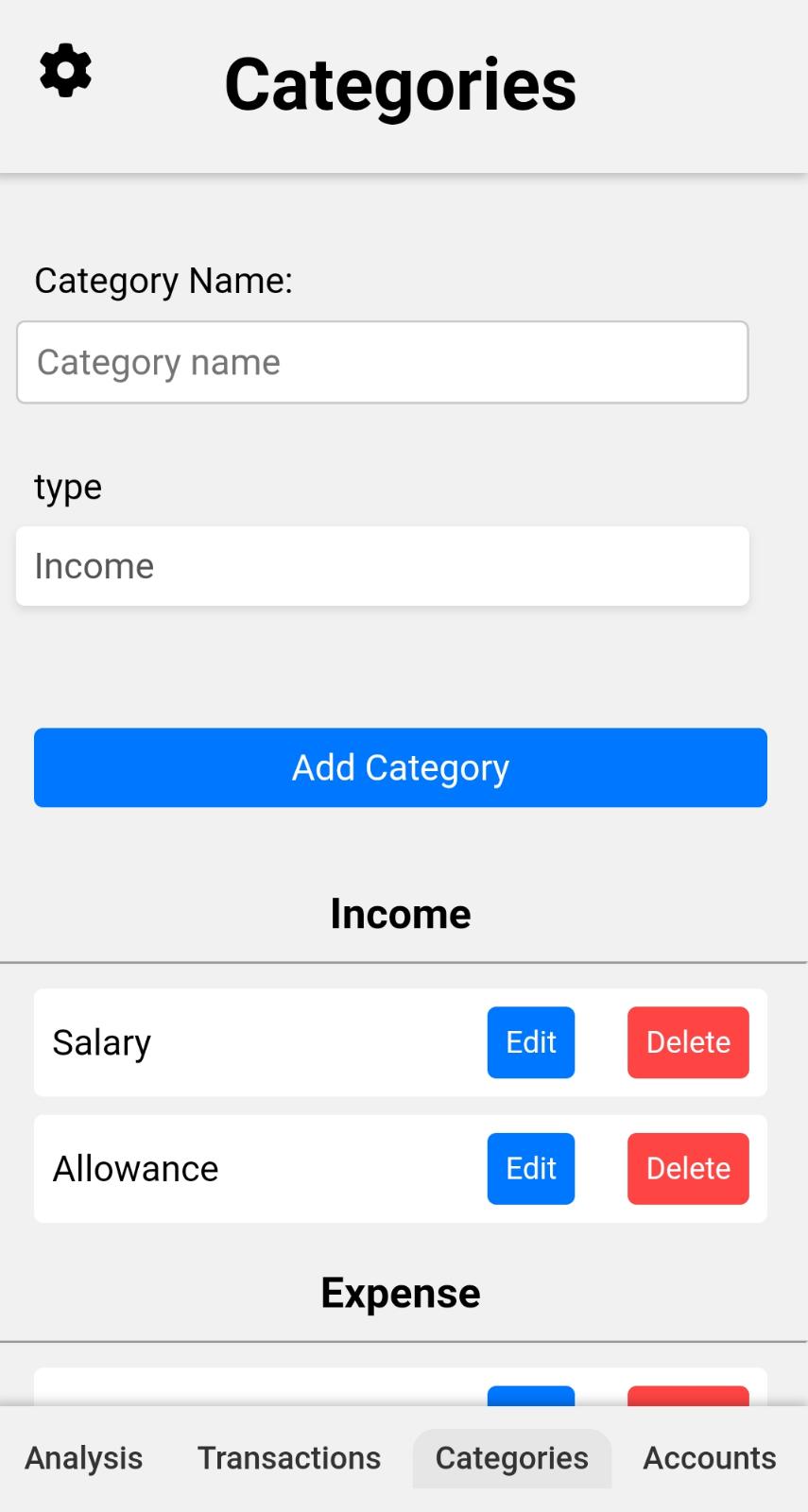Click the Expense section header

coord(400,1293)
